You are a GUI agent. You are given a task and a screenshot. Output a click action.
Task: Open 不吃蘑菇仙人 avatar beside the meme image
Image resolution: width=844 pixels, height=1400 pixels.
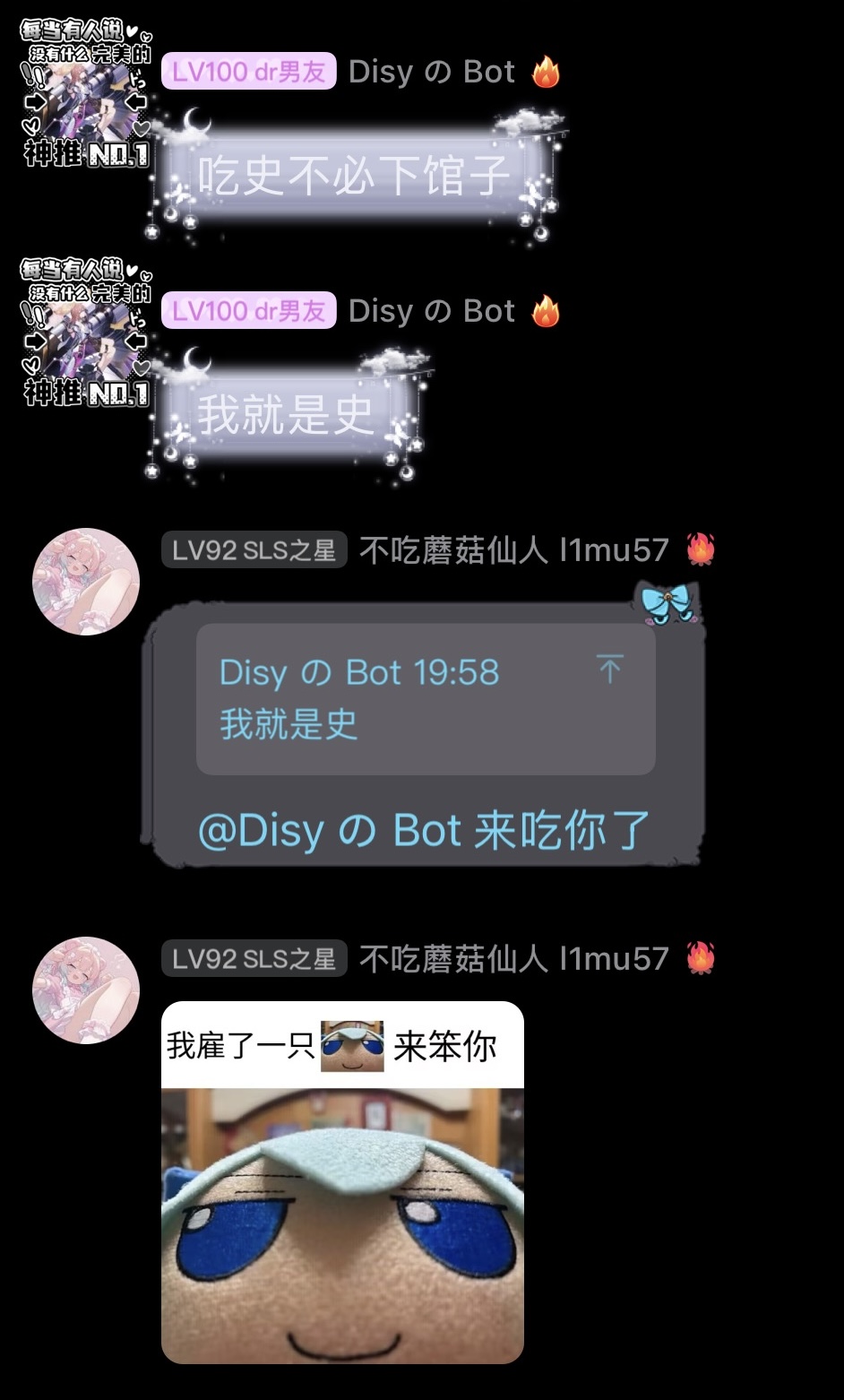[x=86, y=990]
